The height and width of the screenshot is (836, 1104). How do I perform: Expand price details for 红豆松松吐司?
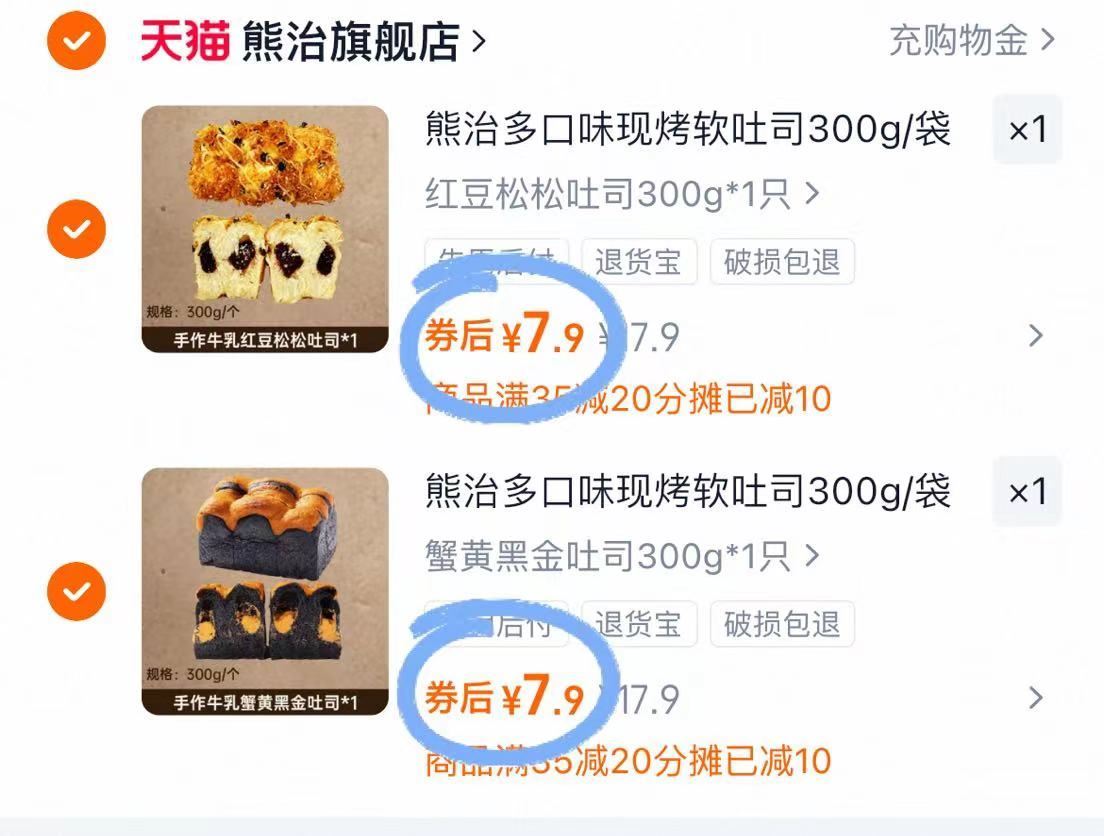tap(1035, 336)
